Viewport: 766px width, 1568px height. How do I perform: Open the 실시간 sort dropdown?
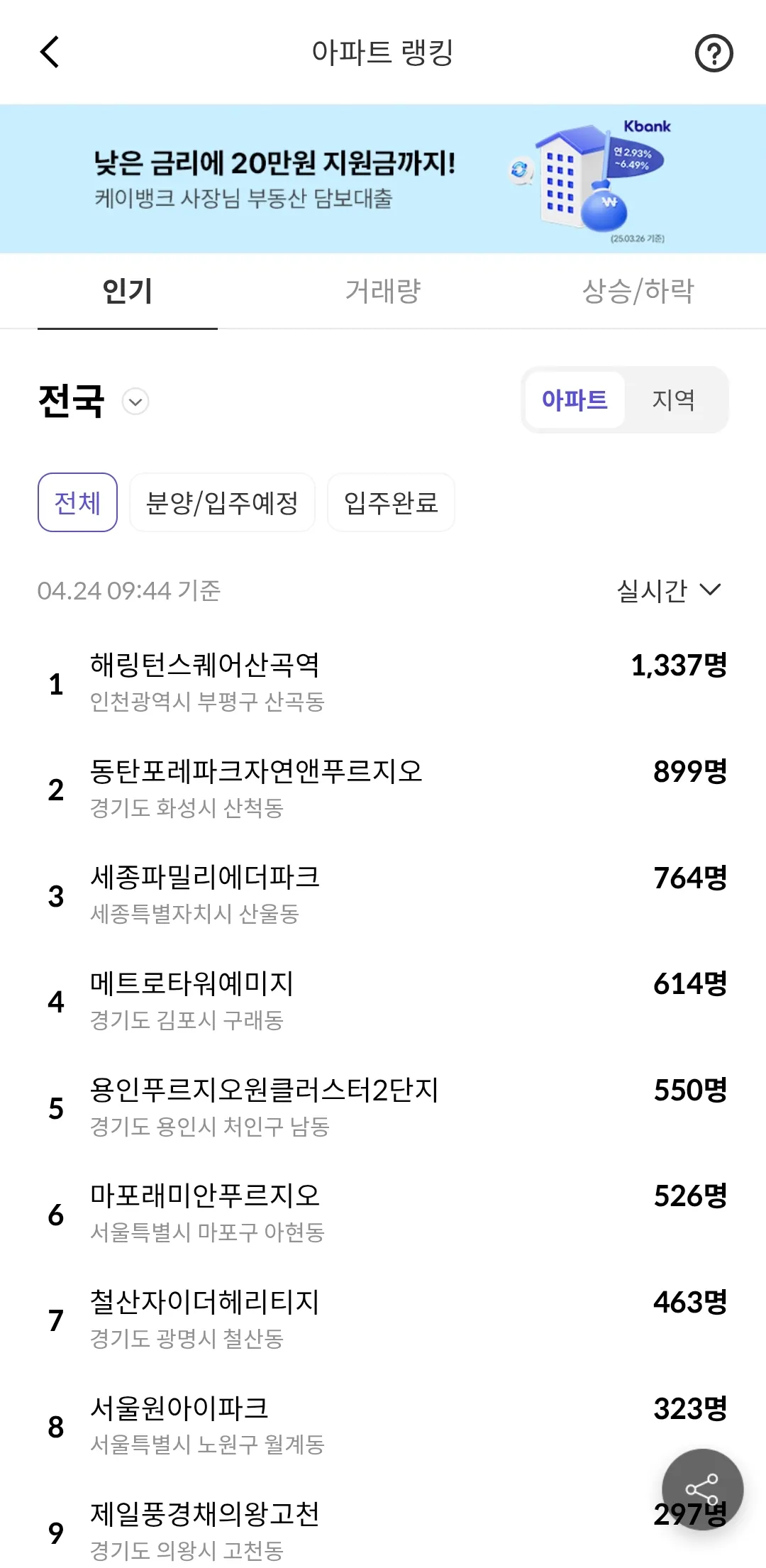tap(668, 590)
